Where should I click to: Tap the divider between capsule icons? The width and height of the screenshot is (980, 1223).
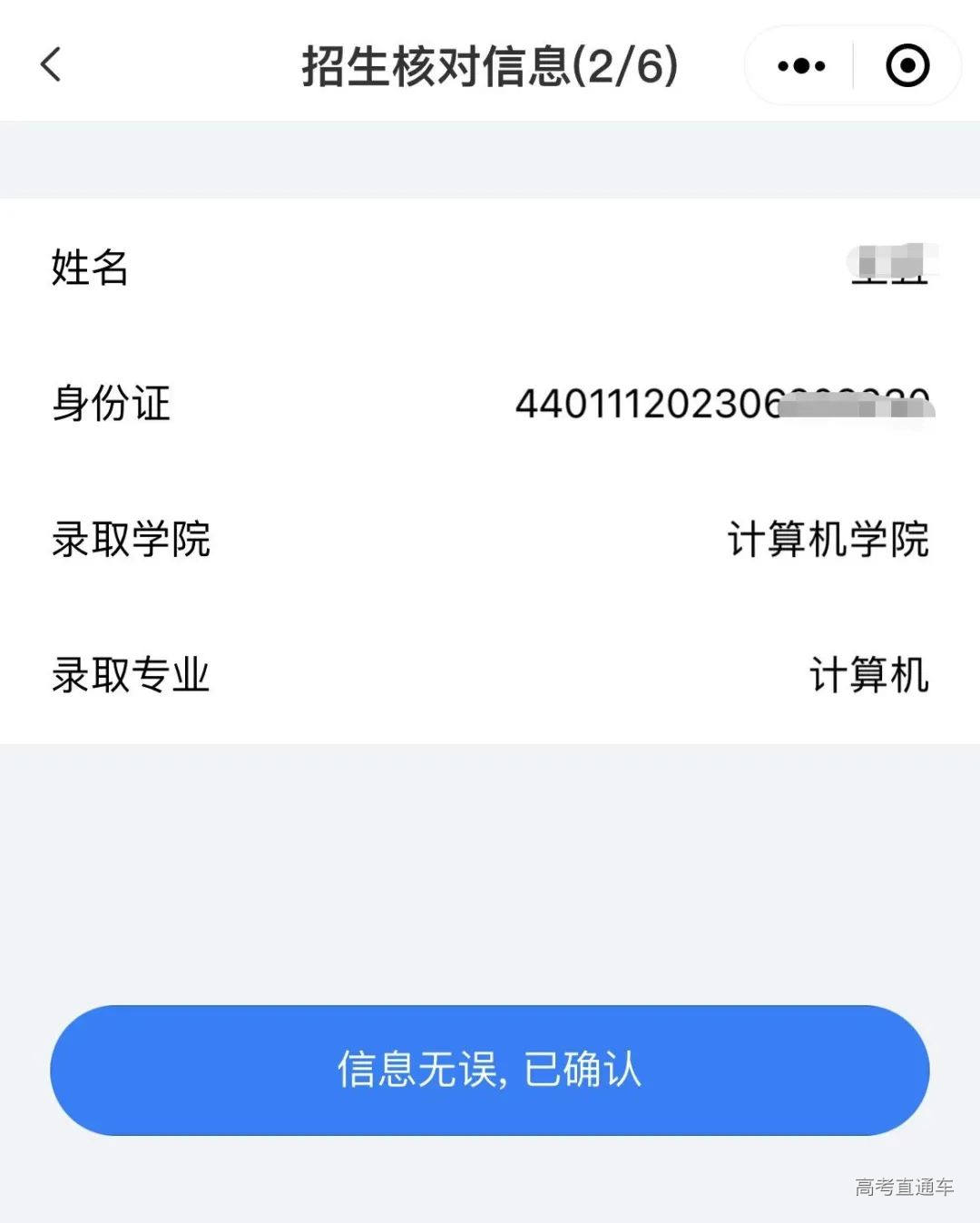pyautogui.click(x=854, y=64)
